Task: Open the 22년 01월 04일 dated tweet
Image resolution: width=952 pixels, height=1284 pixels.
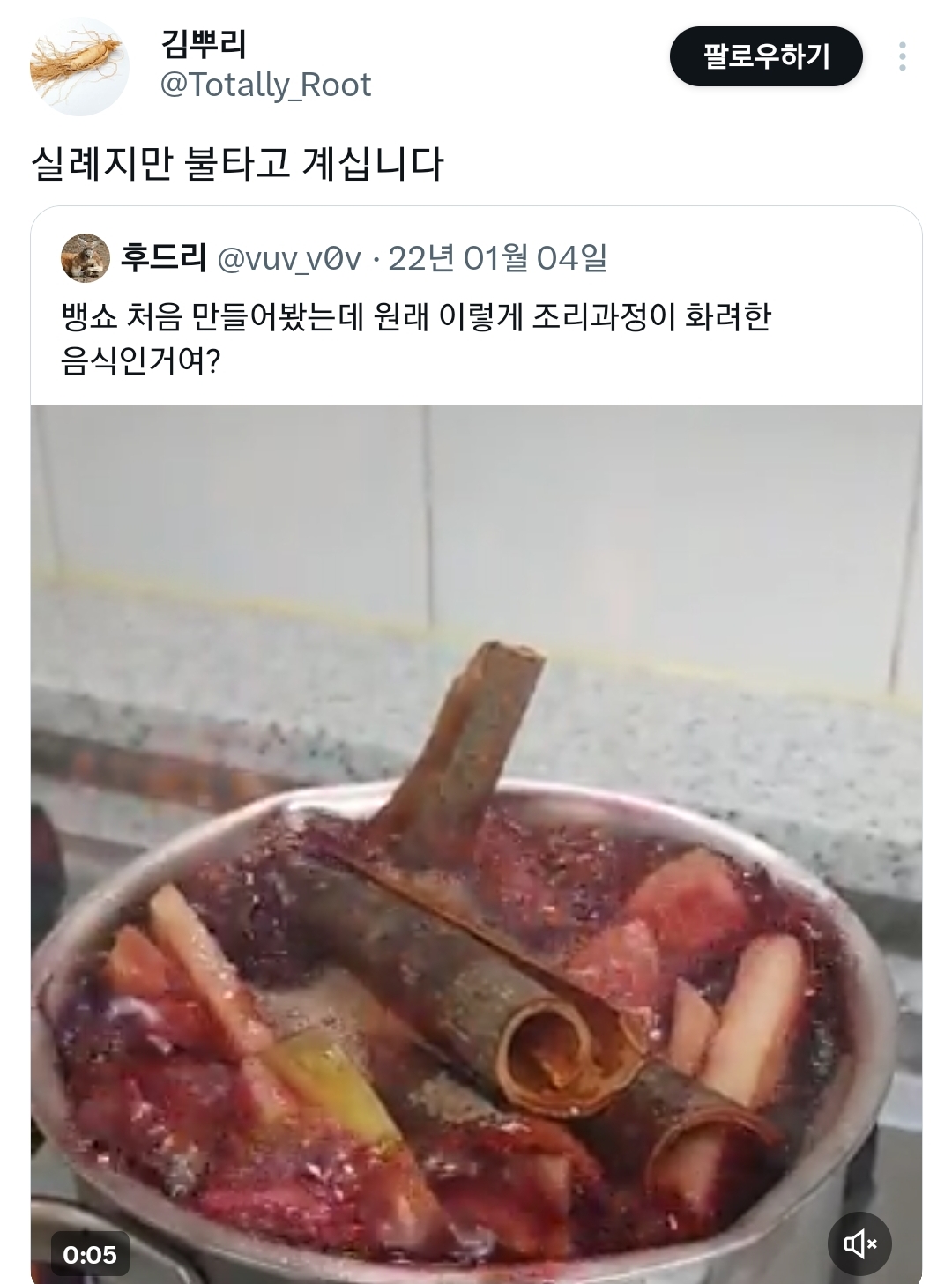Action: click(x=507, y=257)
